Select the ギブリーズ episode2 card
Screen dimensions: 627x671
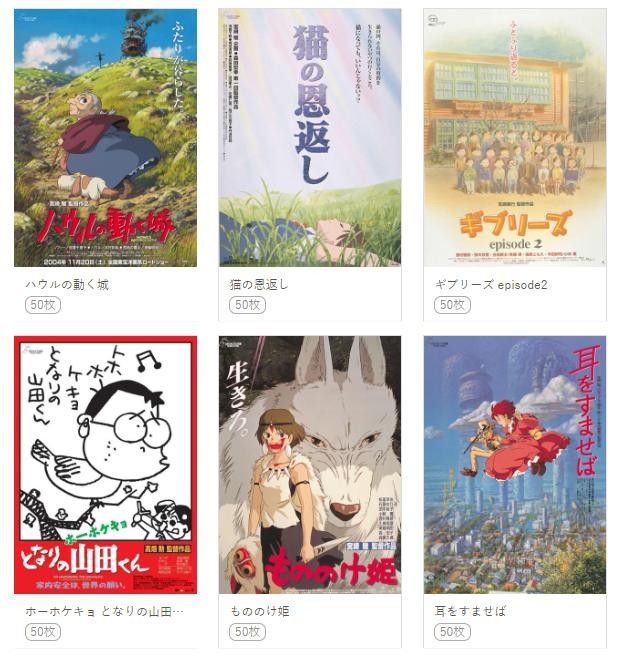coord(515,138)
